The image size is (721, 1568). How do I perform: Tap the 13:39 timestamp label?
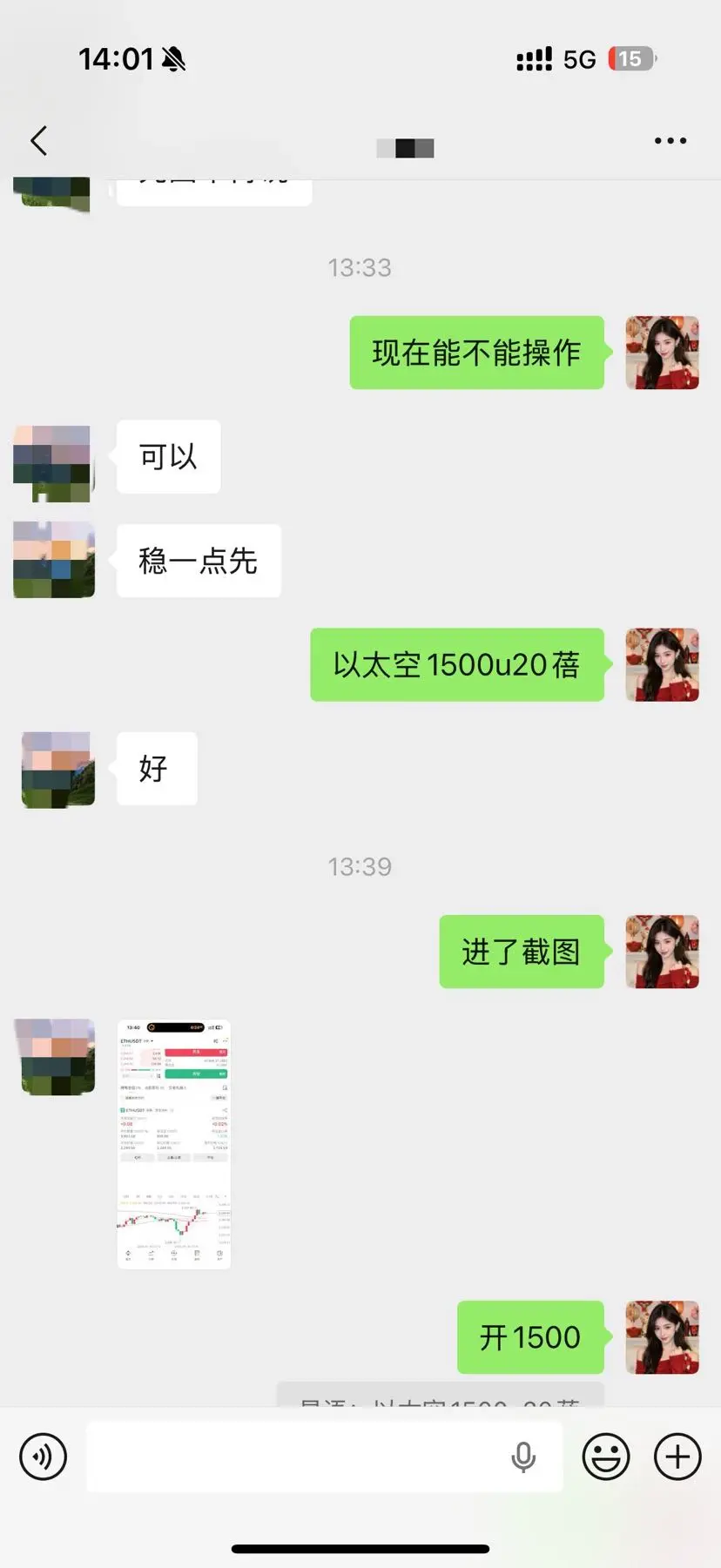coord(360,865)
